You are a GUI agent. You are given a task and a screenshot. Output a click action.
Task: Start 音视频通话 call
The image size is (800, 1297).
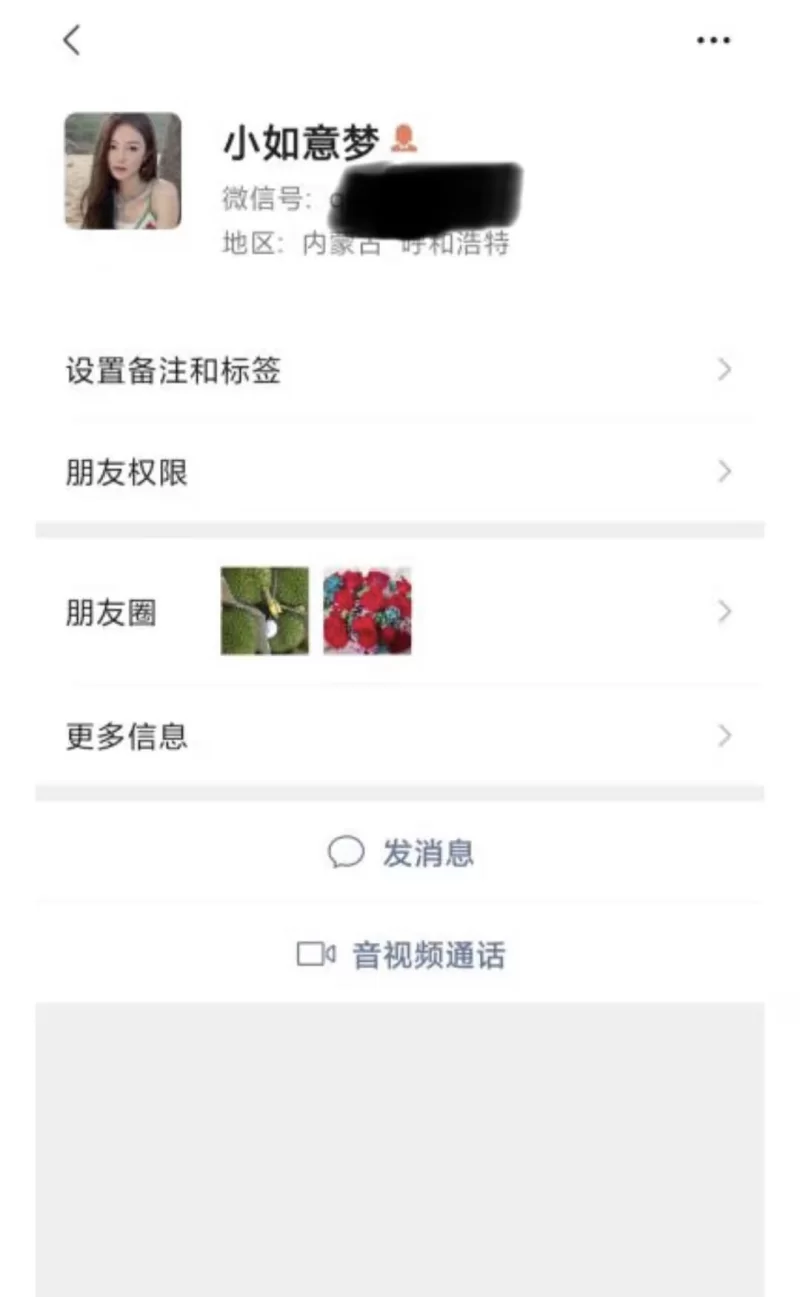[402, 955]
